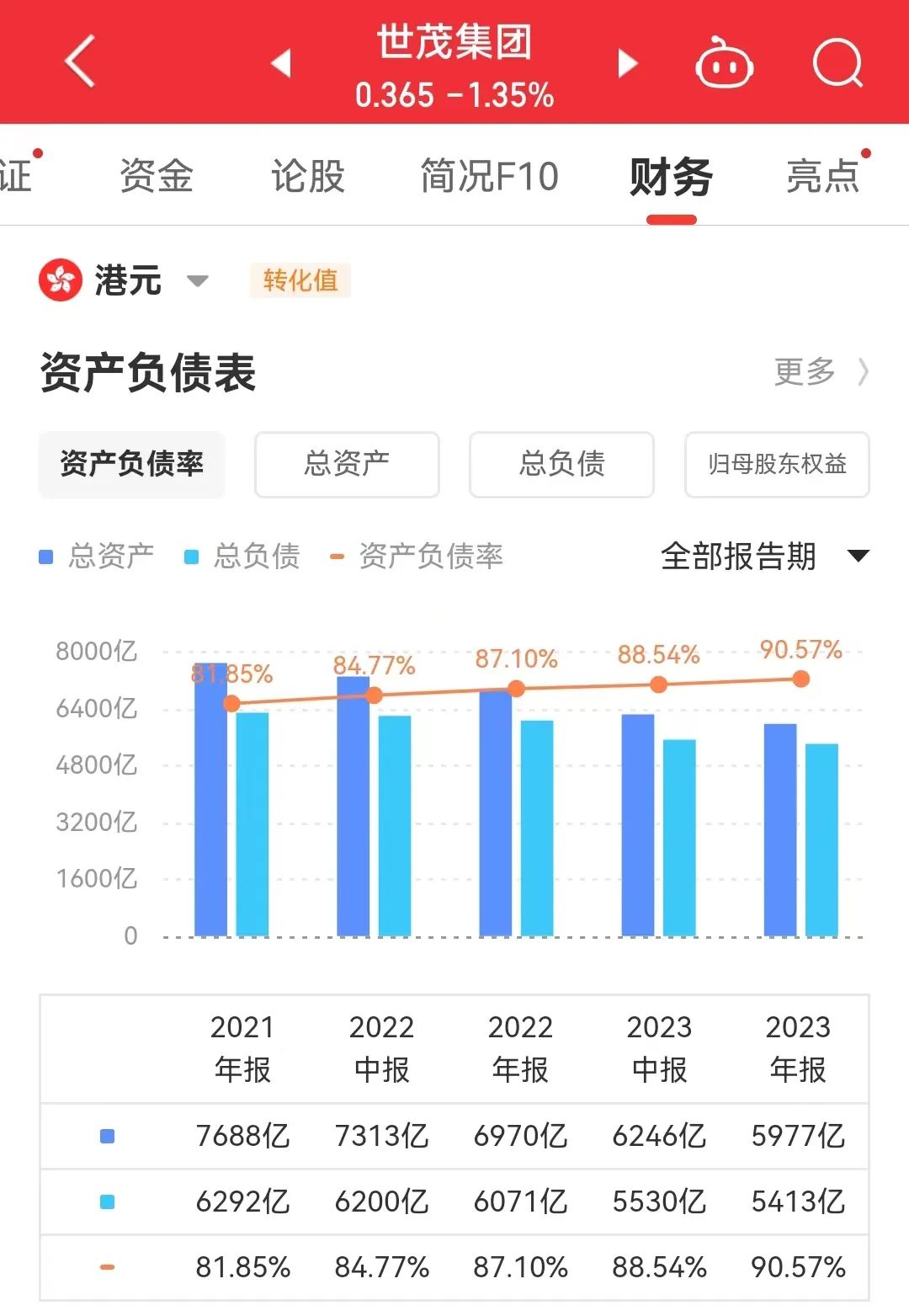View more of 资产负债表
This screenshot has width=909, height=1316.
point(821,371)
